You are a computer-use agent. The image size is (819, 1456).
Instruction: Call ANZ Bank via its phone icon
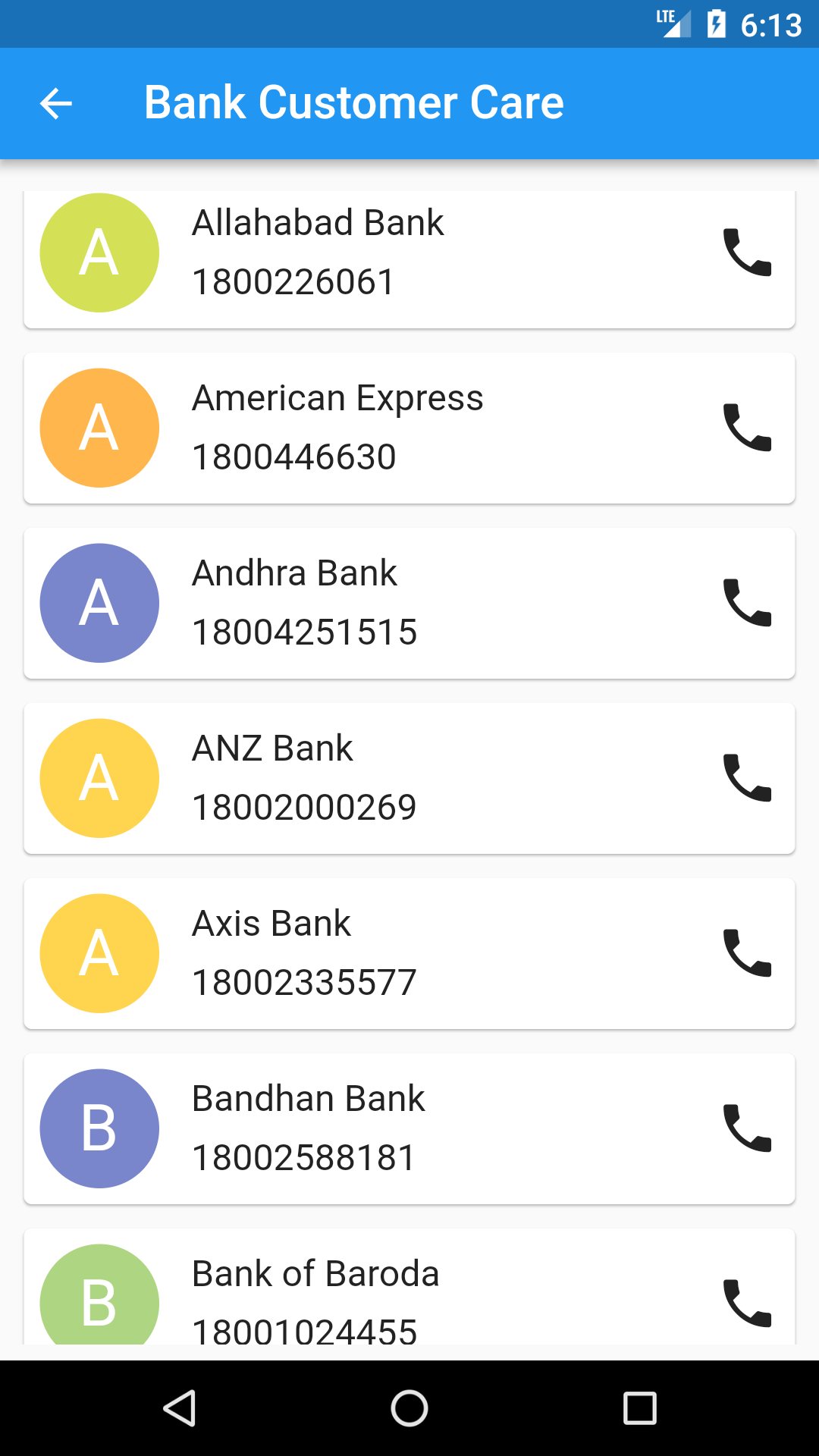point(747,778)
